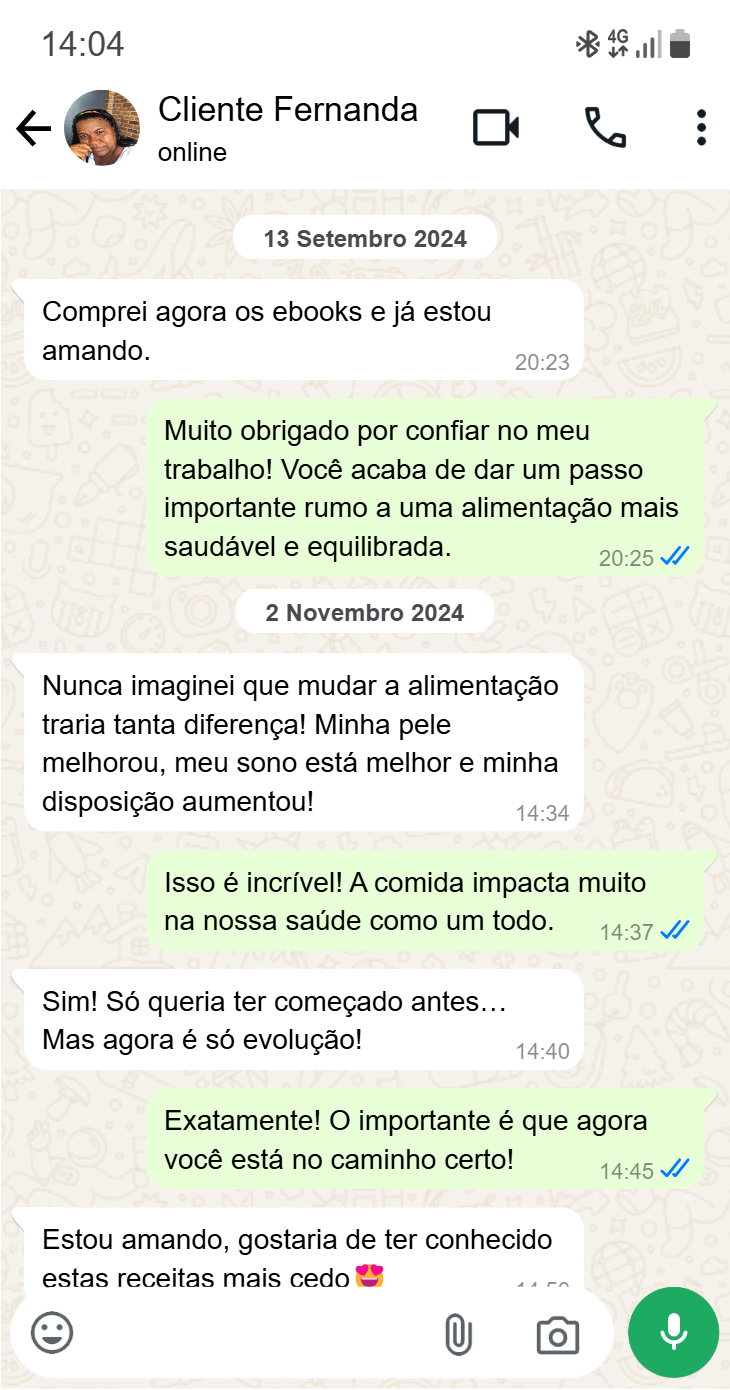The height and width of the screenshot is (1390, 730).
Task: Go back to the chat list
Action: pyautogui.click(x=33, y=128)
